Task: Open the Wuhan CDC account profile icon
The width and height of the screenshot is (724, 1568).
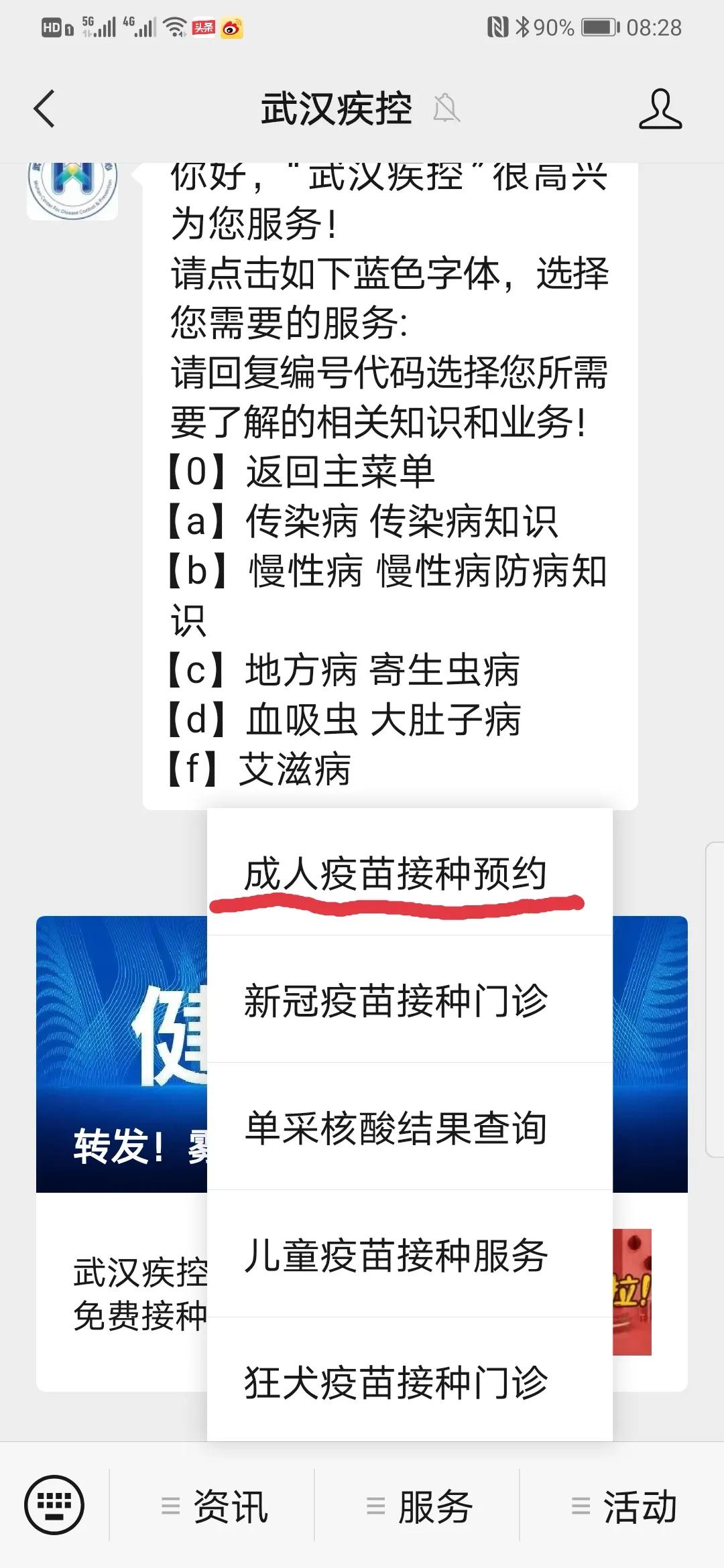Action: pos(660,109)
